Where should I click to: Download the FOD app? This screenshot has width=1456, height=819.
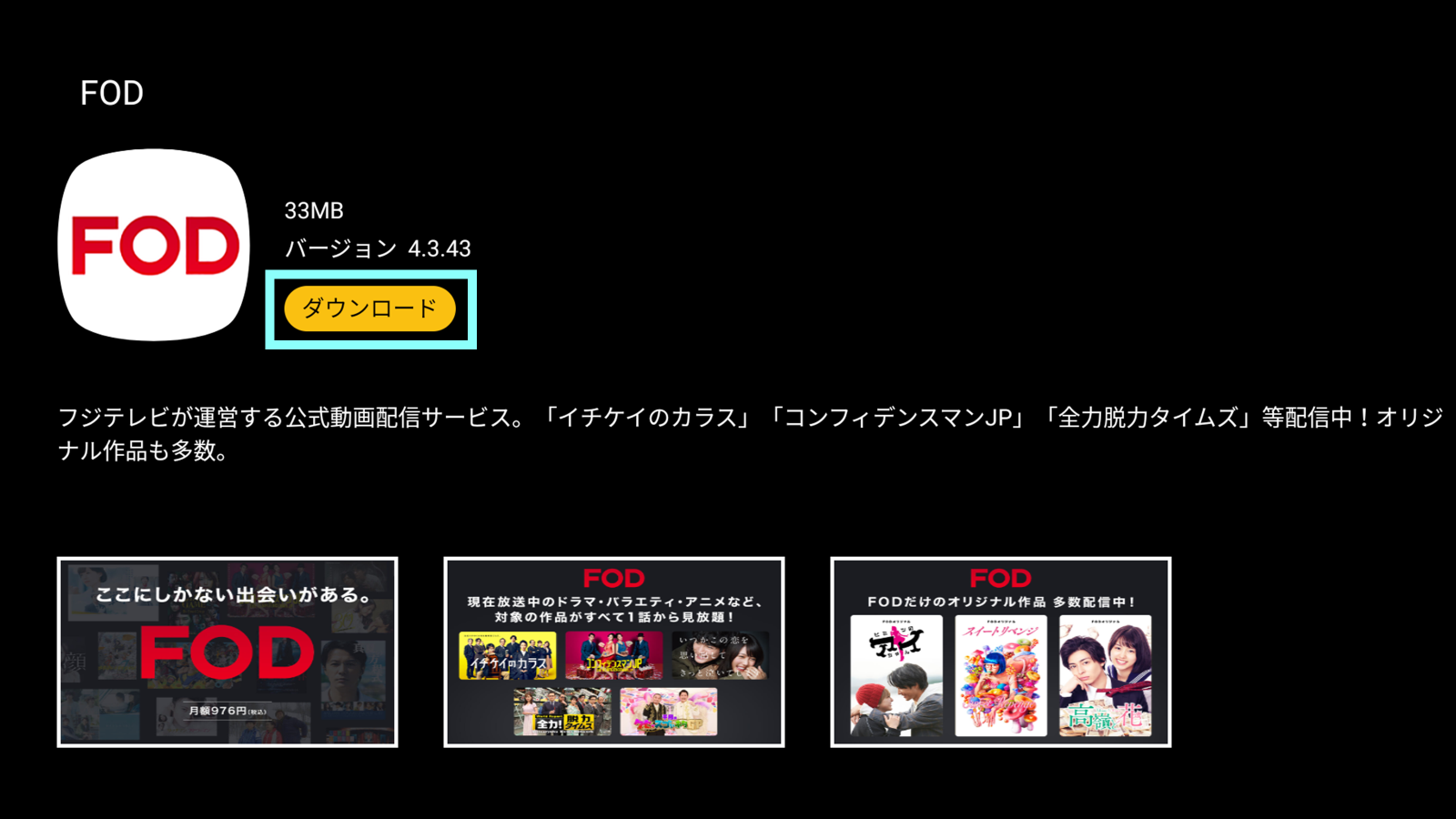point(369,308)
